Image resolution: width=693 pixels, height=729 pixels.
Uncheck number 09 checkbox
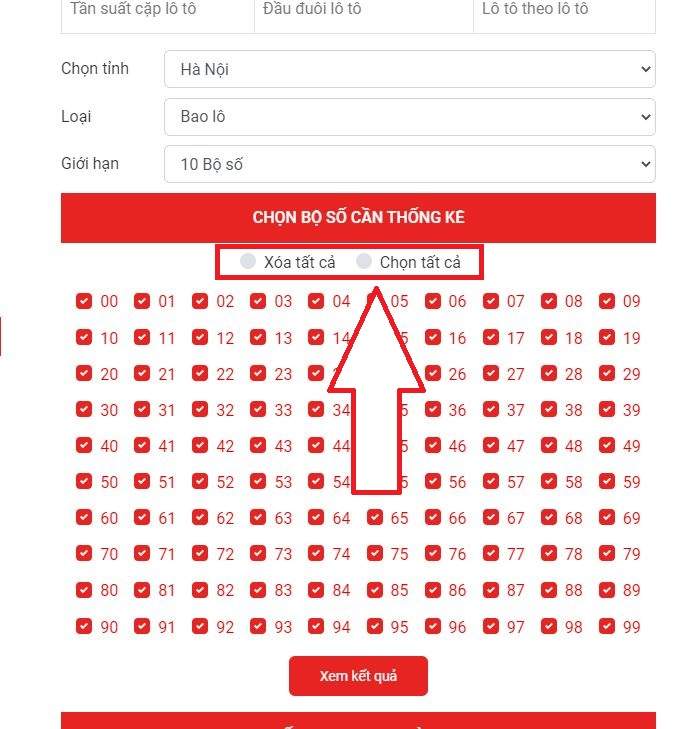tap(607, 301)
